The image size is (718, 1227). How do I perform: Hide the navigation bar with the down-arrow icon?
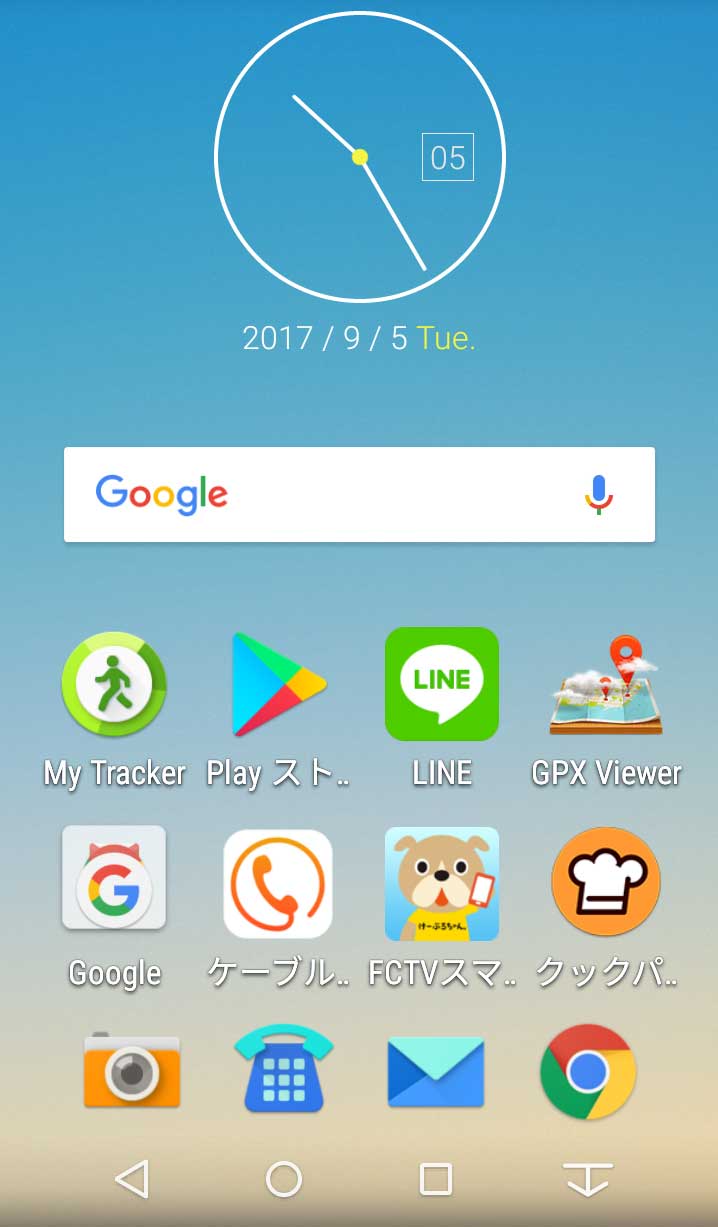click(x=588, y=1179)
